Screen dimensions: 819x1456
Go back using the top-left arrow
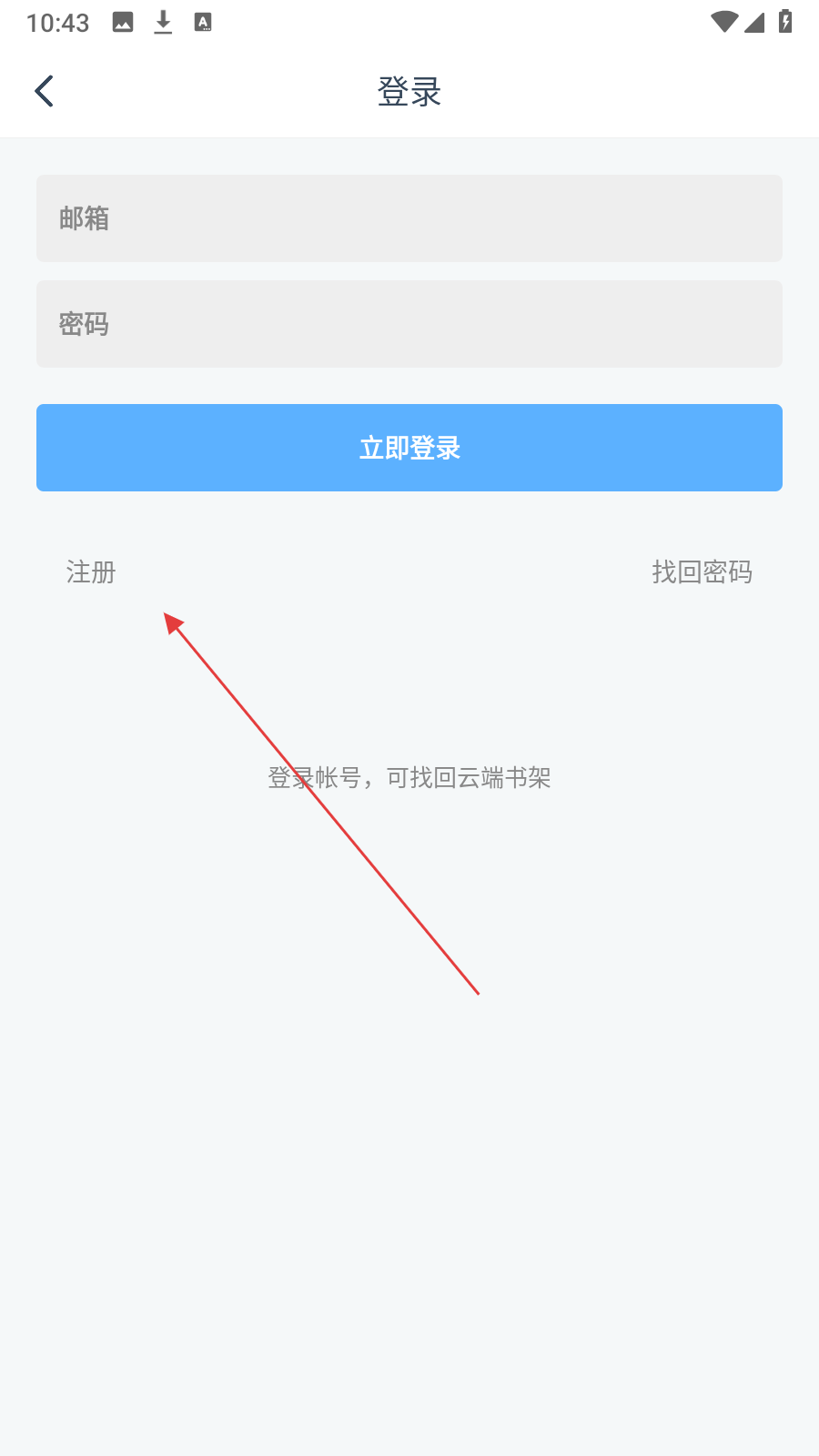[x=44, y=91]
